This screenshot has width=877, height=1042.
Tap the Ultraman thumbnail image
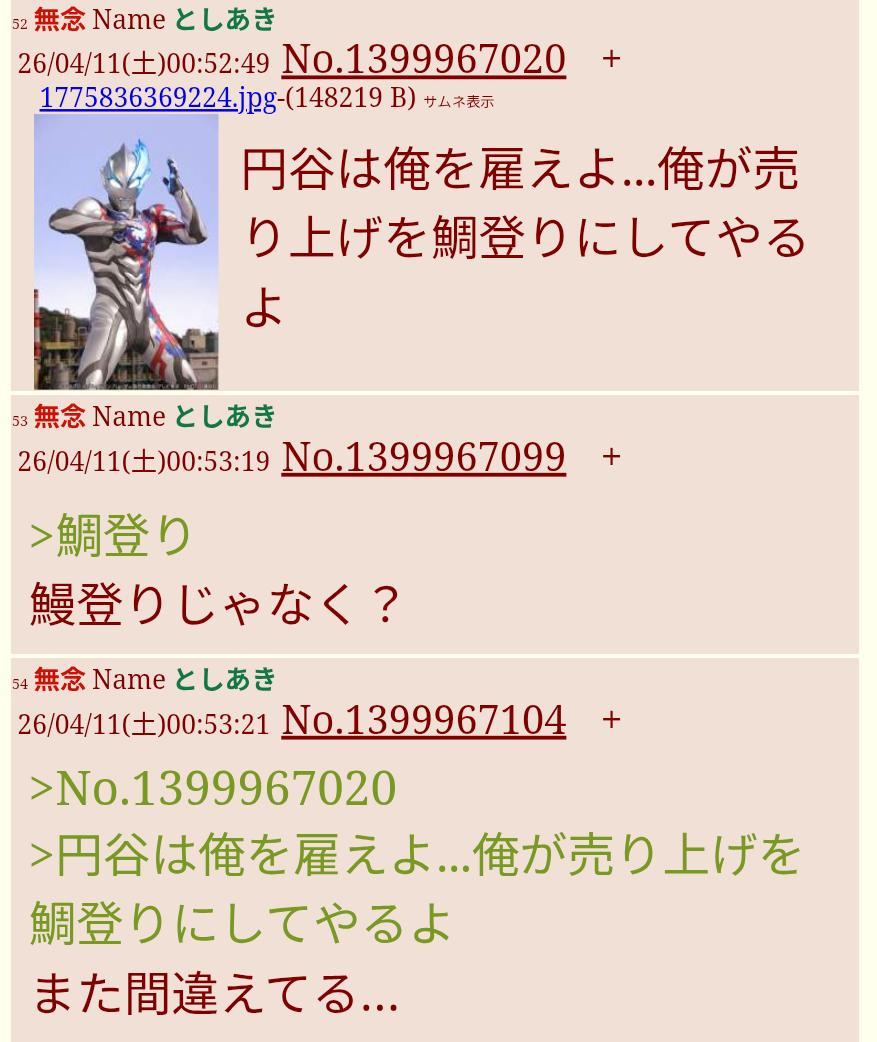(126, 250)
